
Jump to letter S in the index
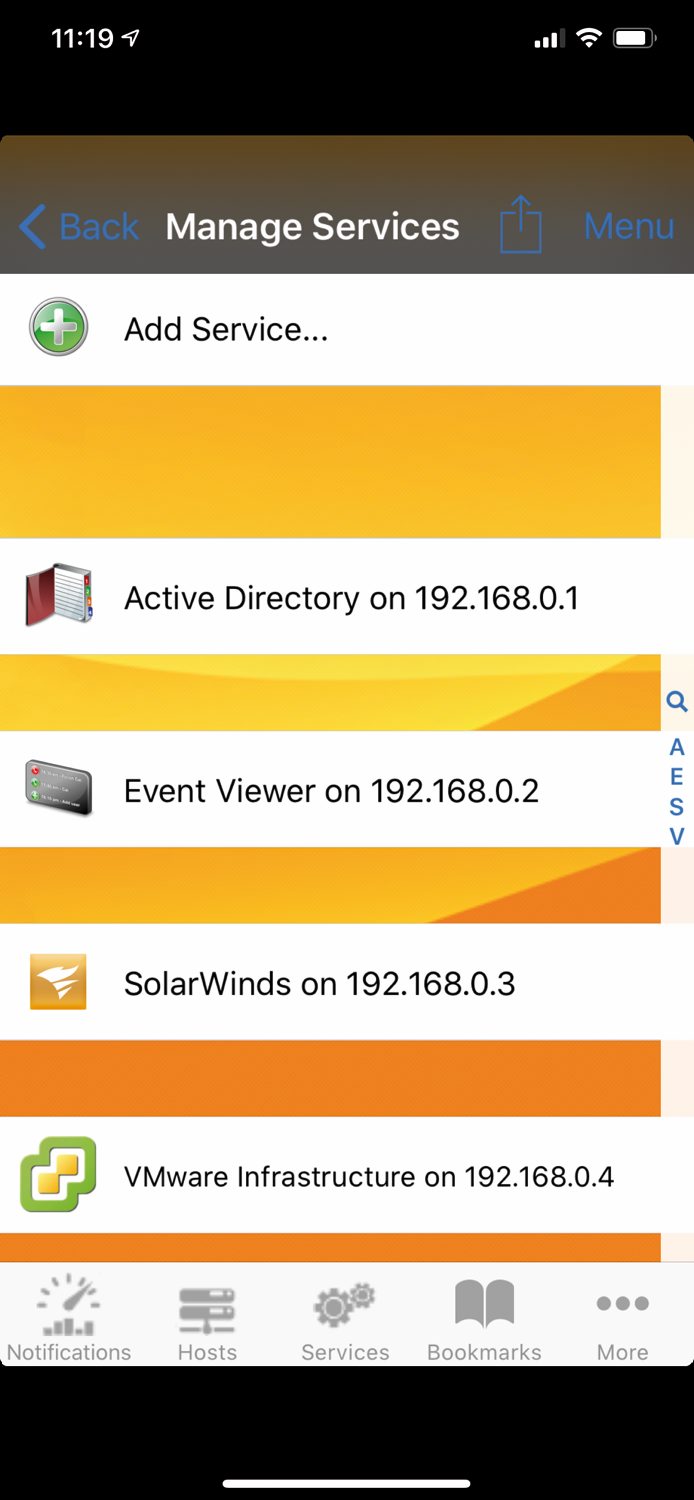[x=677, y=806]
